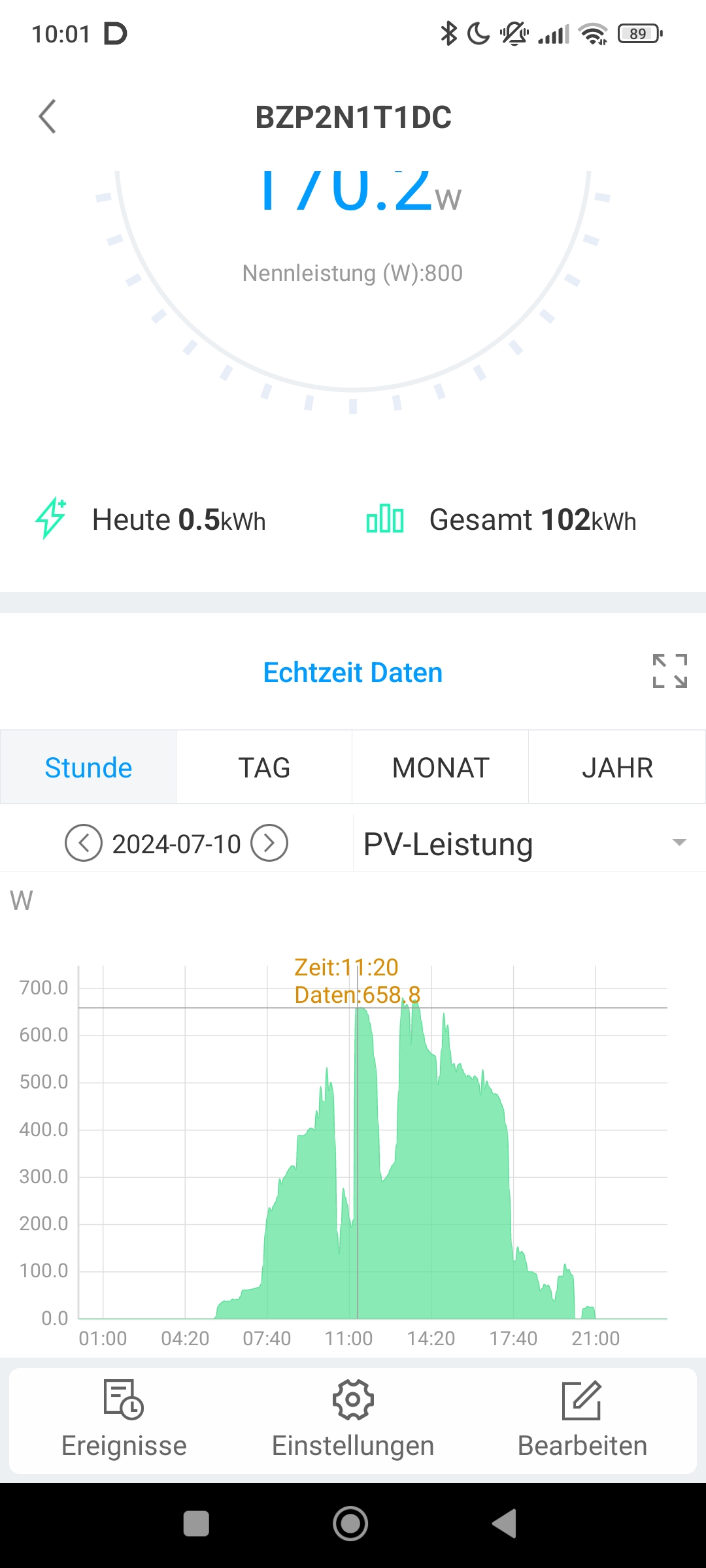The height and width of the screenshot is (1568, 706).
Task: Expand the chart to fullscreen
Action: [x=670, y=671]
